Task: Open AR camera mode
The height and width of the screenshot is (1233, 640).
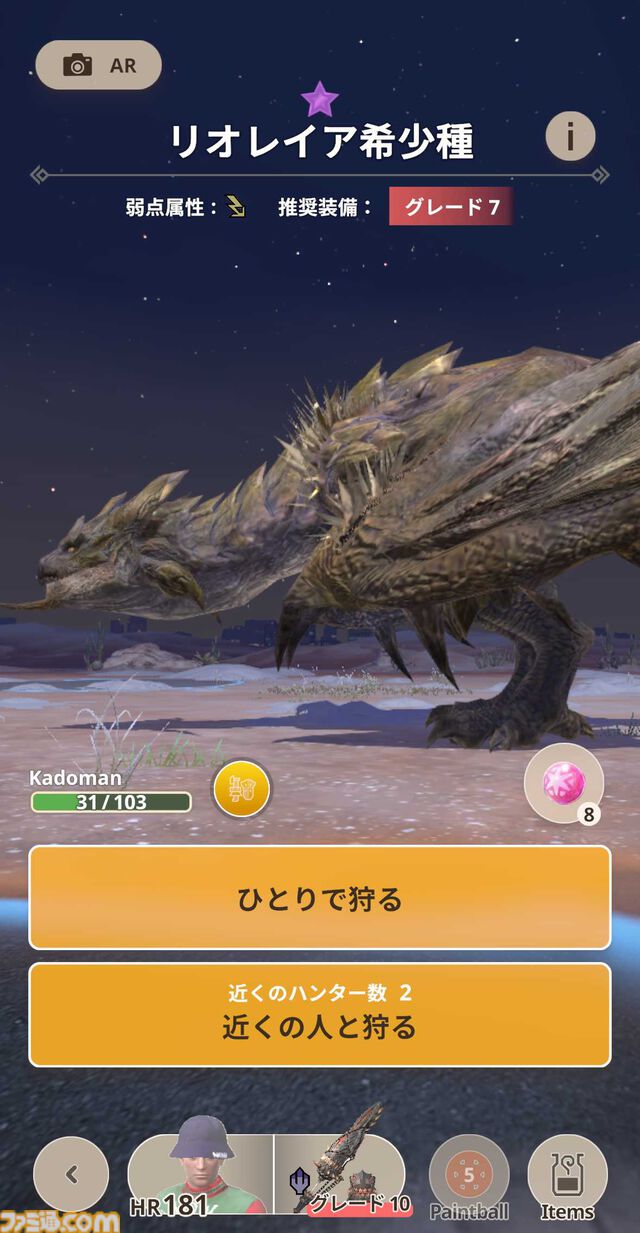Action: point(98,66)
